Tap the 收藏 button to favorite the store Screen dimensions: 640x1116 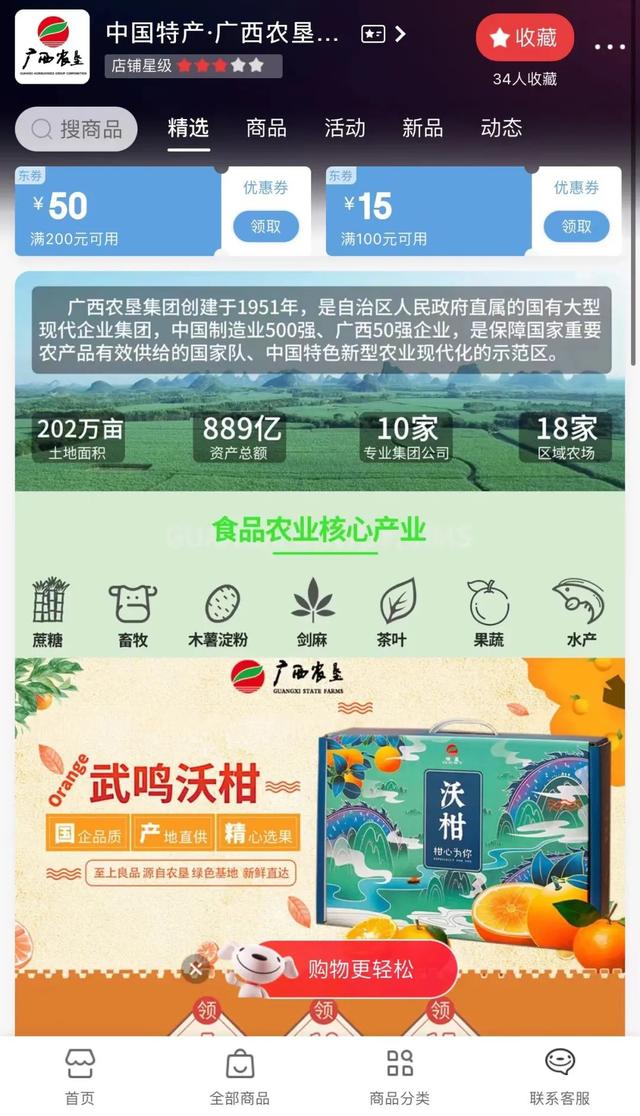pos(524,38)
